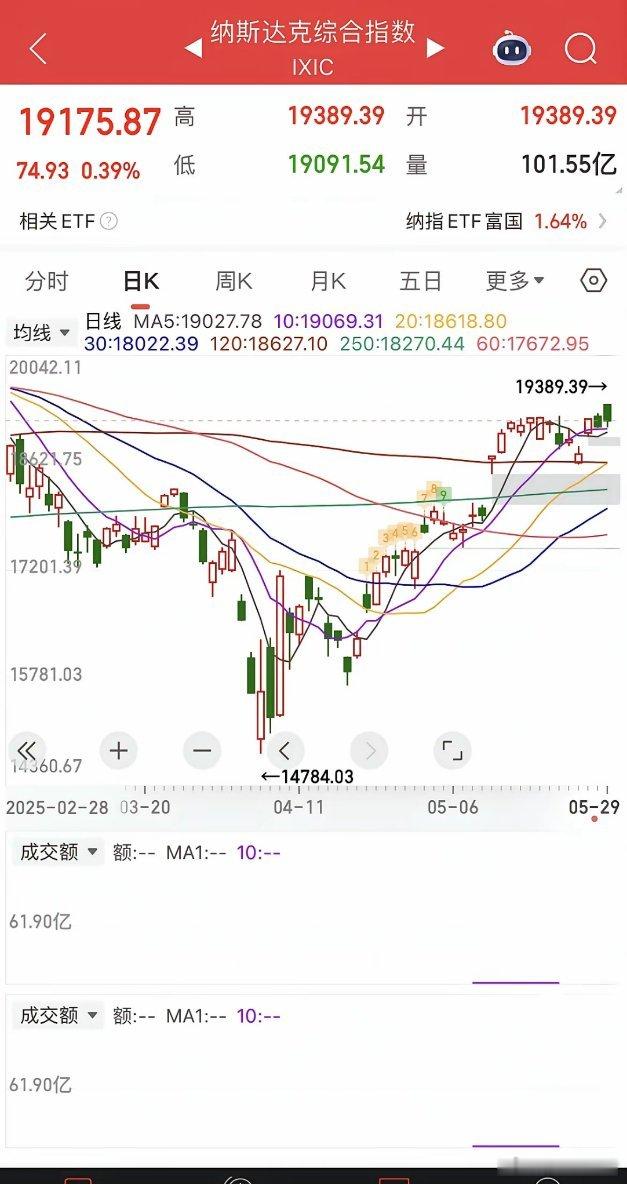
Task: Show the 相关ETF help question mark
Action: click(x=110, y=221)
